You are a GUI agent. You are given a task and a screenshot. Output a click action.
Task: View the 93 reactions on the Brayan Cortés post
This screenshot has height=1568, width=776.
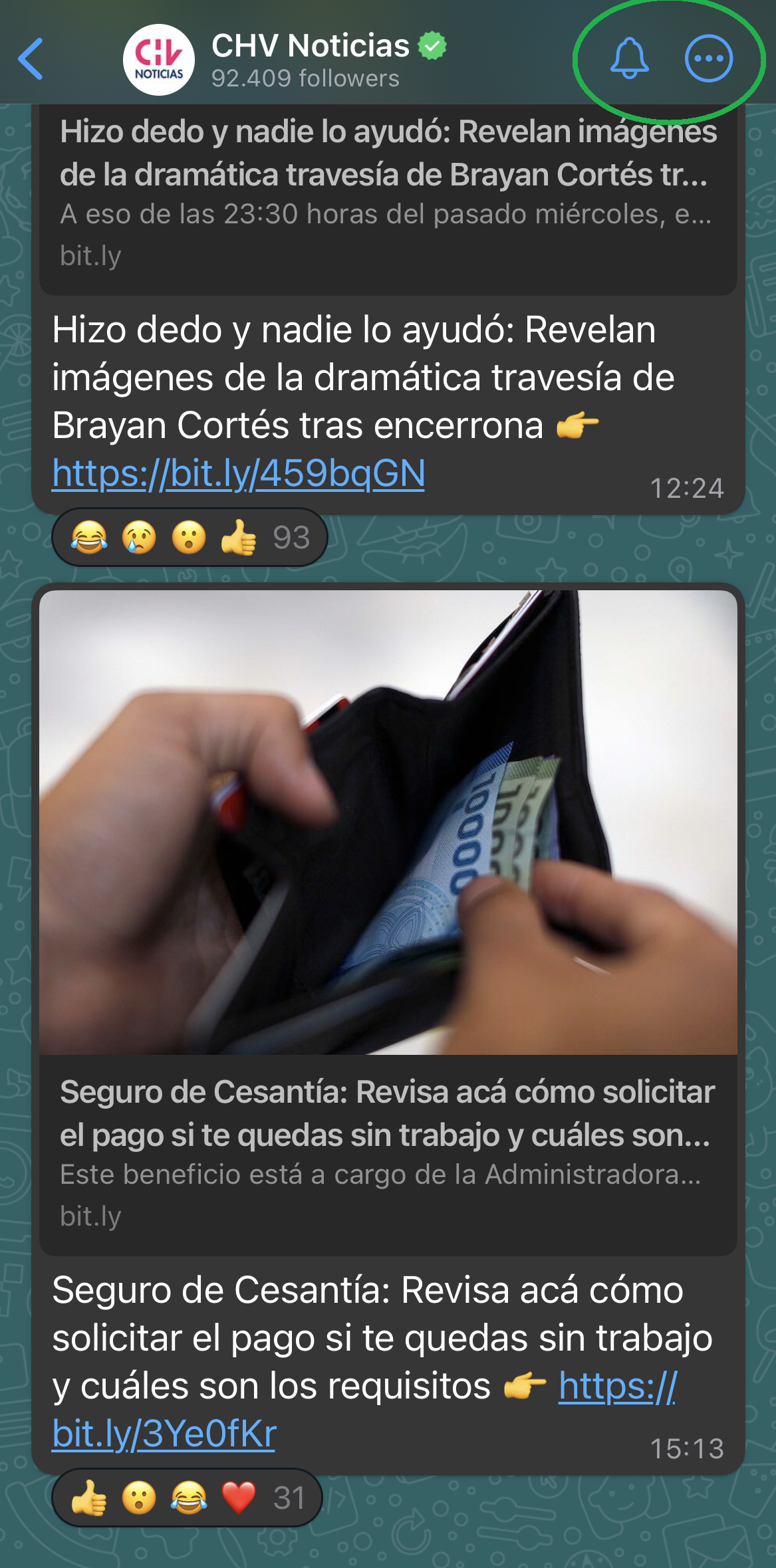click(x=190, y=537)
